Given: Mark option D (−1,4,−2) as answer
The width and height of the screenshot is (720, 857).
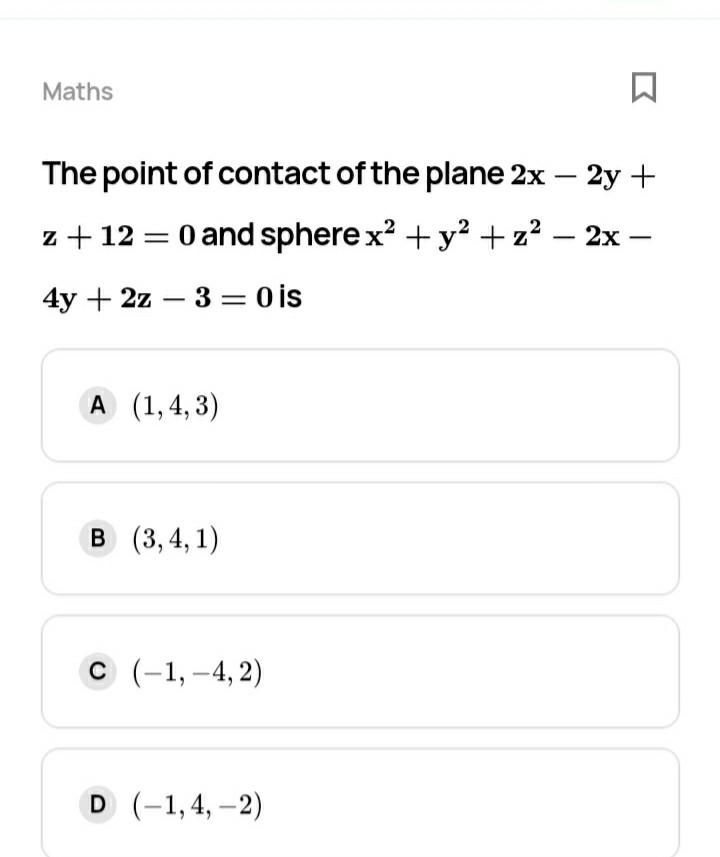Looking at the screenshot, I should coord(360,803).
